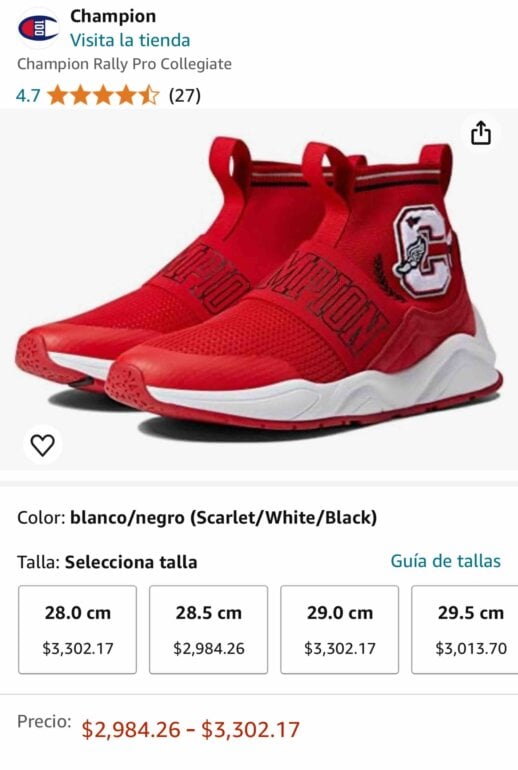Open the 27 customer reviews rating
This screenshot has height=770, width=518.
108,95
